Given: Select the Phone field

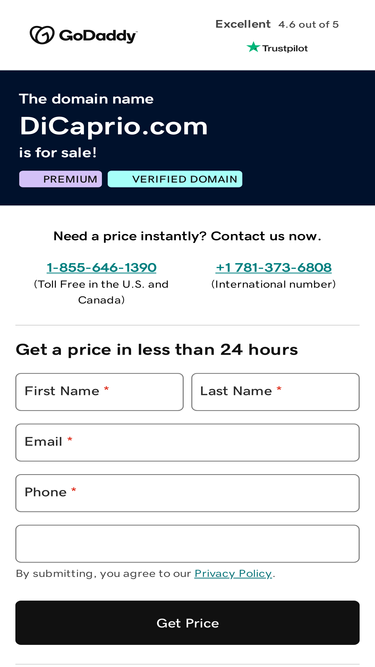Looking at the screenshot, I should point(188,493).
